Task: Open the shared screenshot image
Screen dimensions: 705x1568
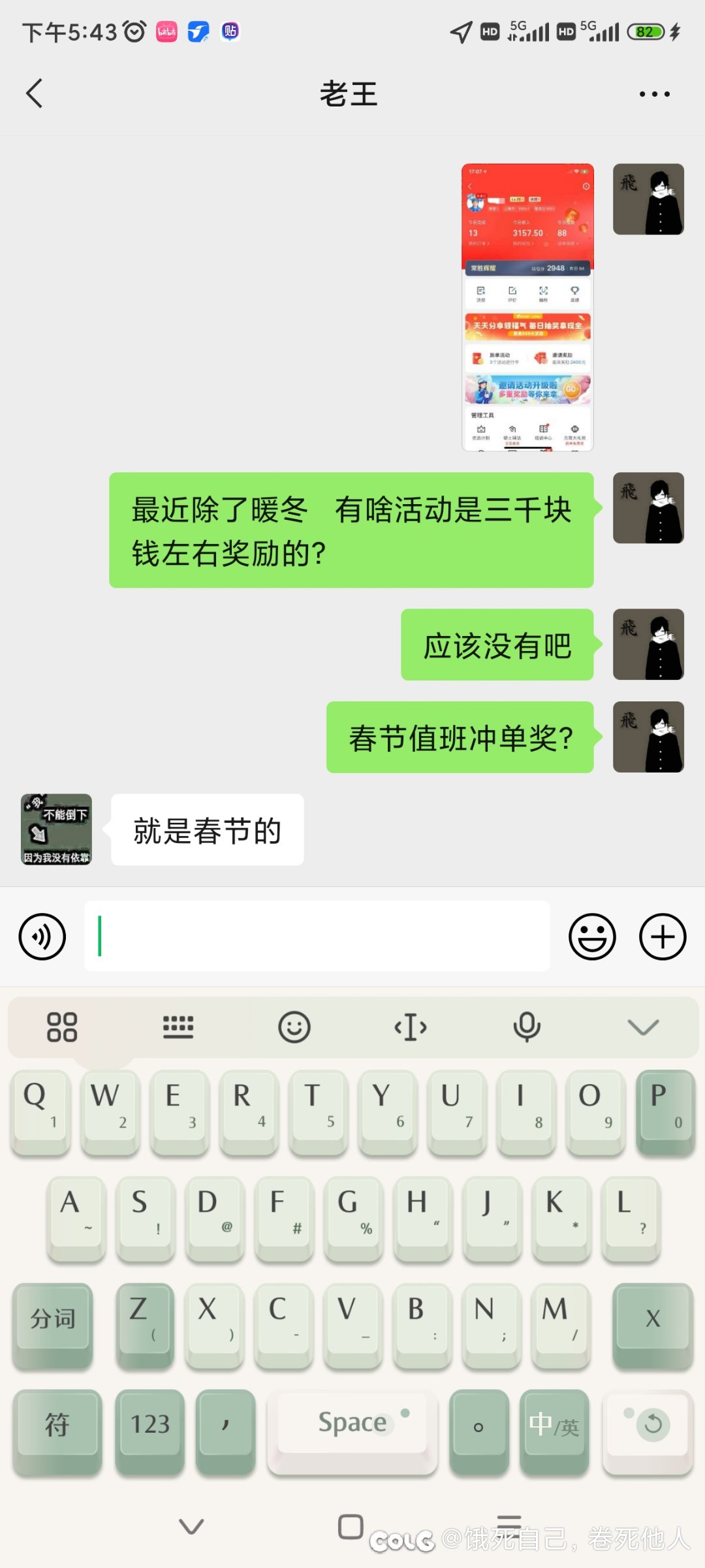Action: pos(527,307)
